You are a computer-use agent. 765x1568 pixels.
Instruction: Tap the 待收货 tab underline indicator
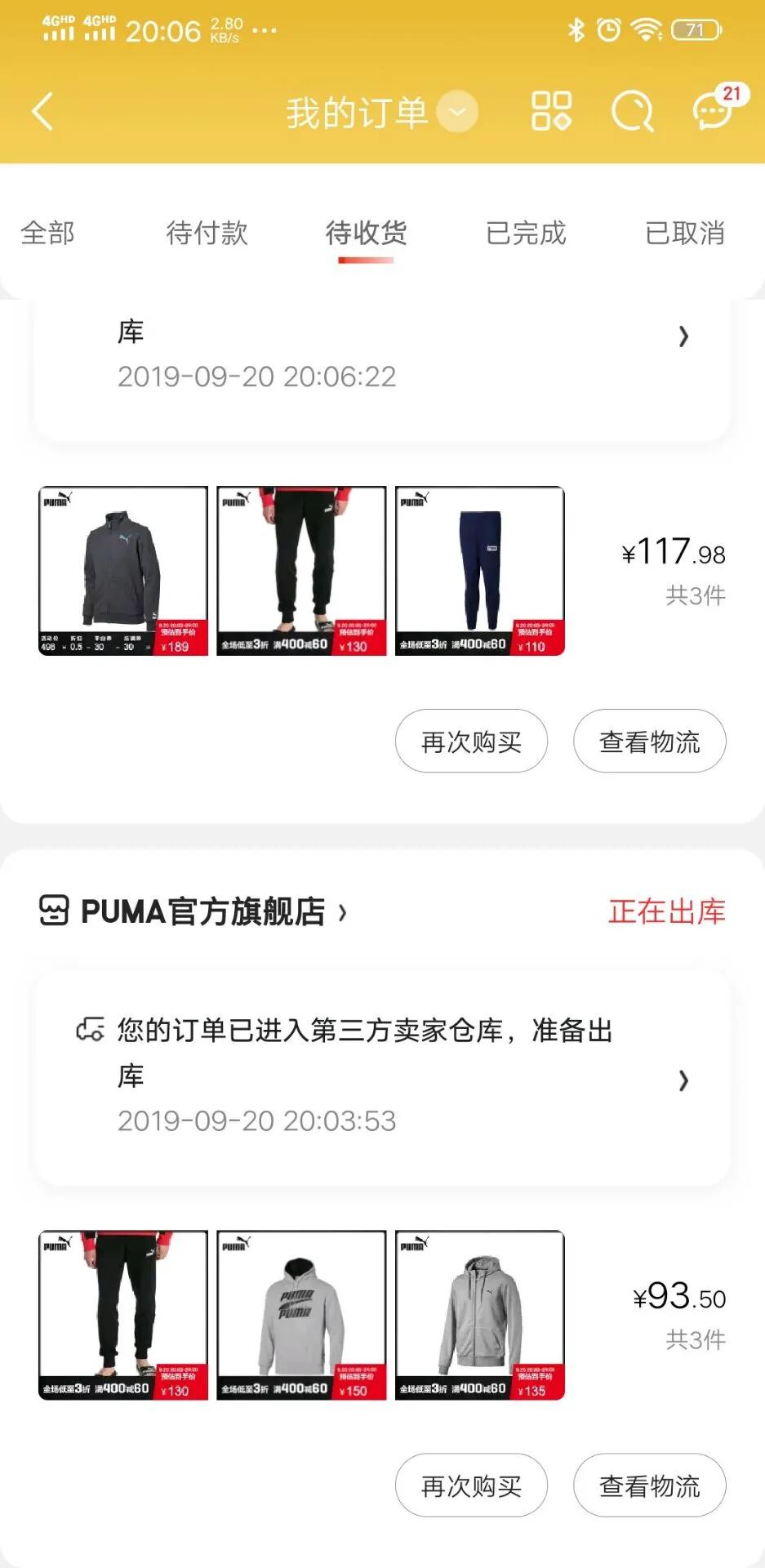(x=365, y=260)
